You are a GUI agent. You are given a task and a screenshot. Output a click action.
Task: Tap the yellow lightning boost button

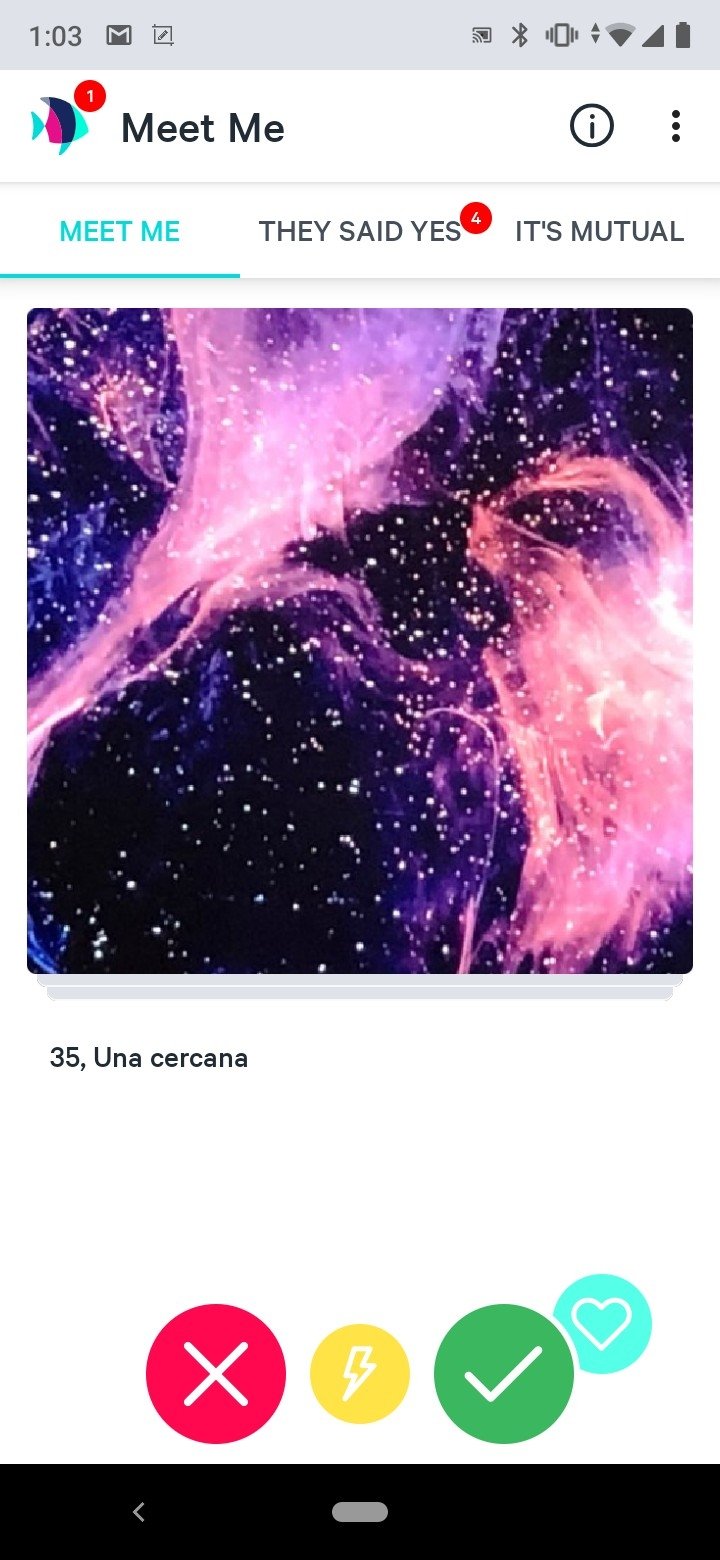360,1373
